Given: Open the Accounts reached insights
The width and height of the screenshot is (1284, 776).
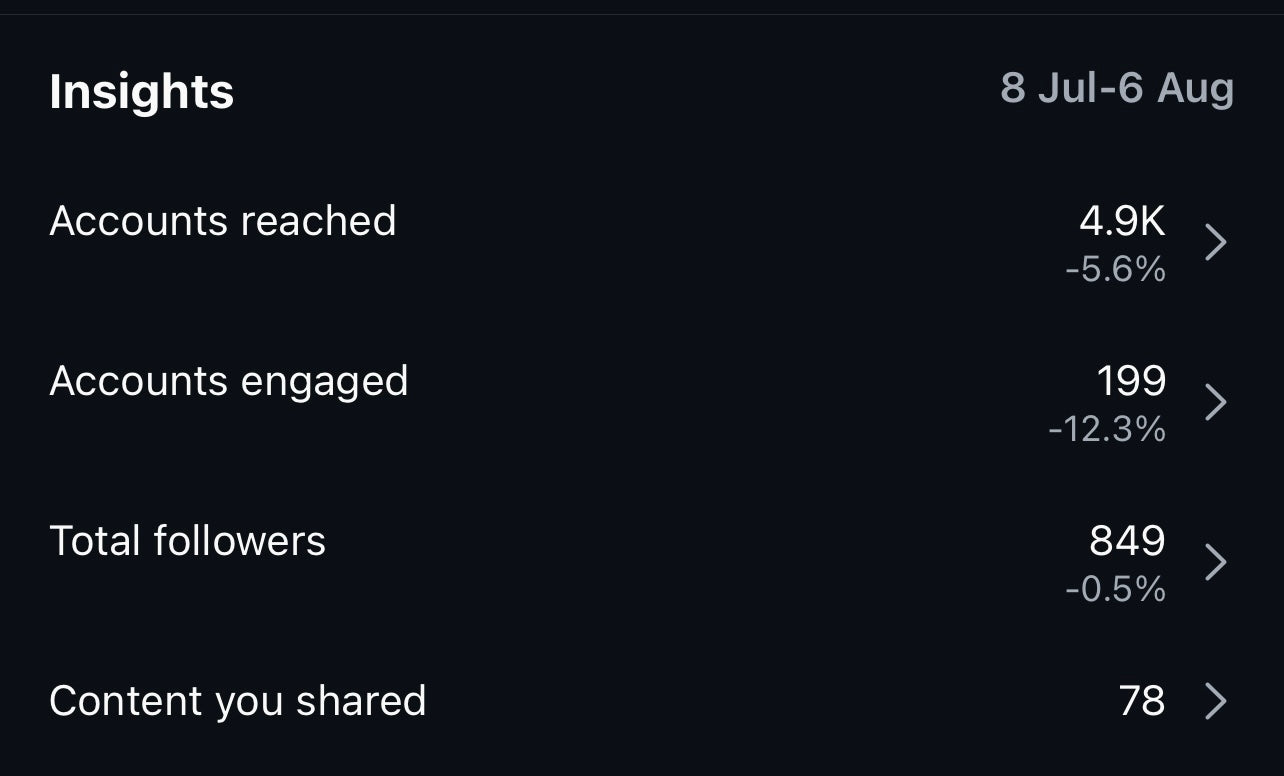Looking at the screenshot, I should coord(640,242).
